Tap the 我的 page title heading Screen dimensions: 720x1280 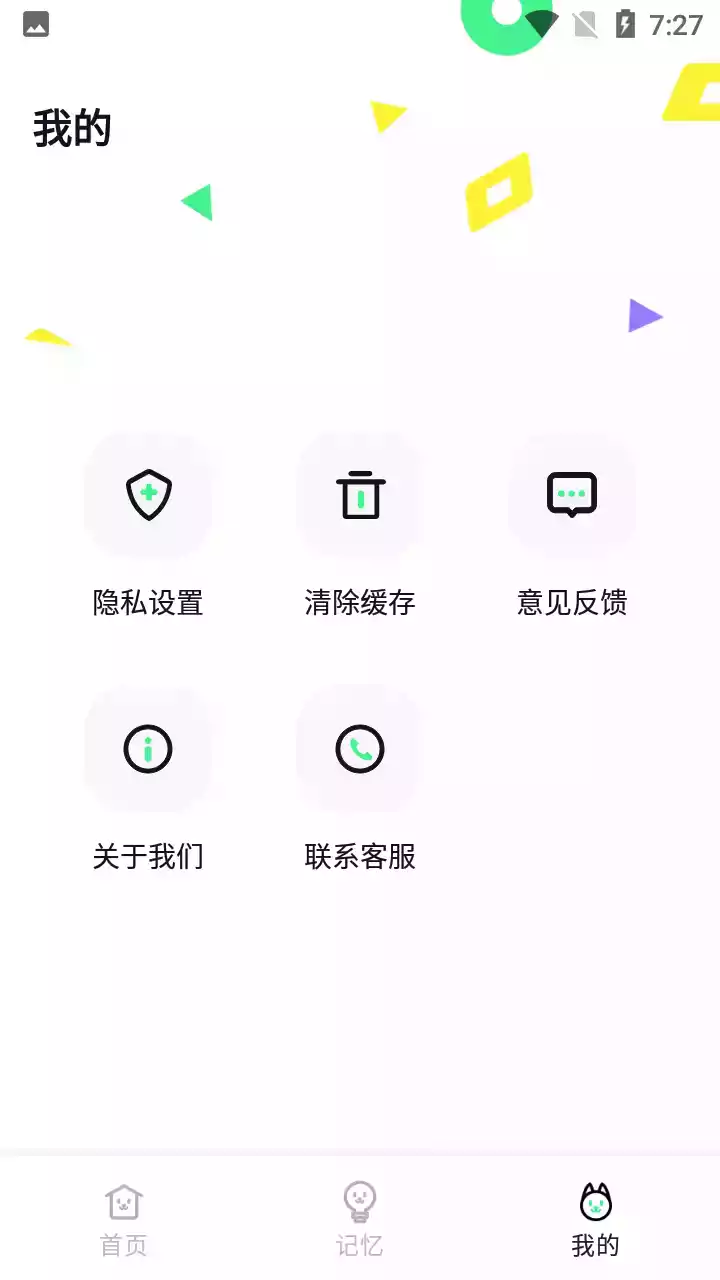pyautogui.click(x=71, y=130)
